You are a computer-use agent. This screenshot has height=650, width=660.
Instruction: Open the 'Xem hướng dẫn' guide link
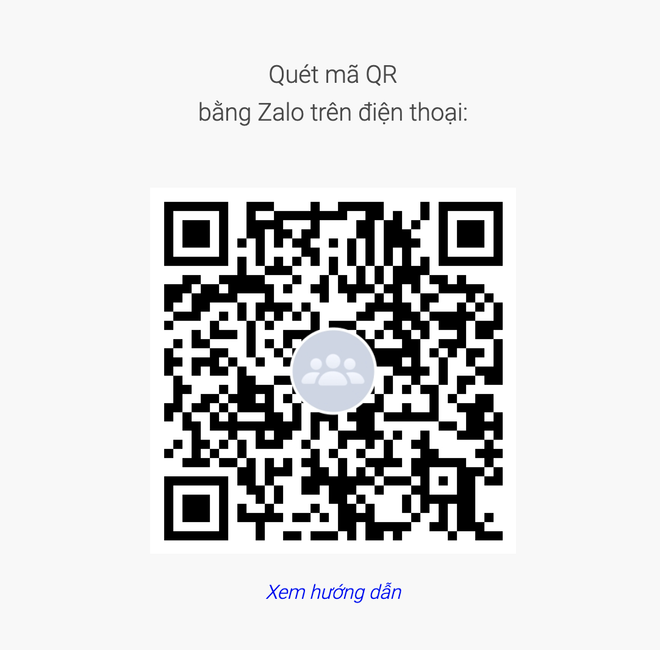333,592
